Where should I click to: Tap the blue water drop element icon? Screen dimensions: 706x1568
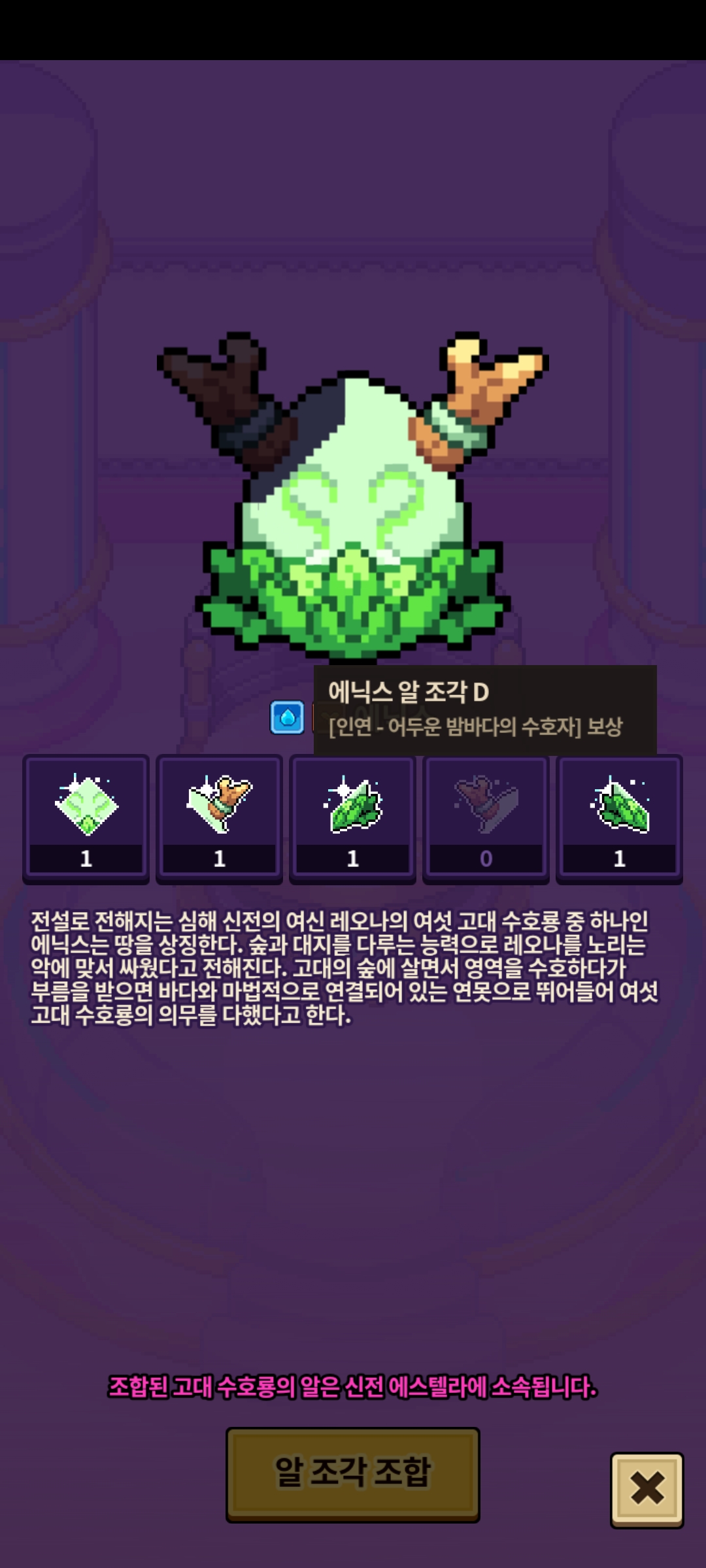(x=287, y=717)
